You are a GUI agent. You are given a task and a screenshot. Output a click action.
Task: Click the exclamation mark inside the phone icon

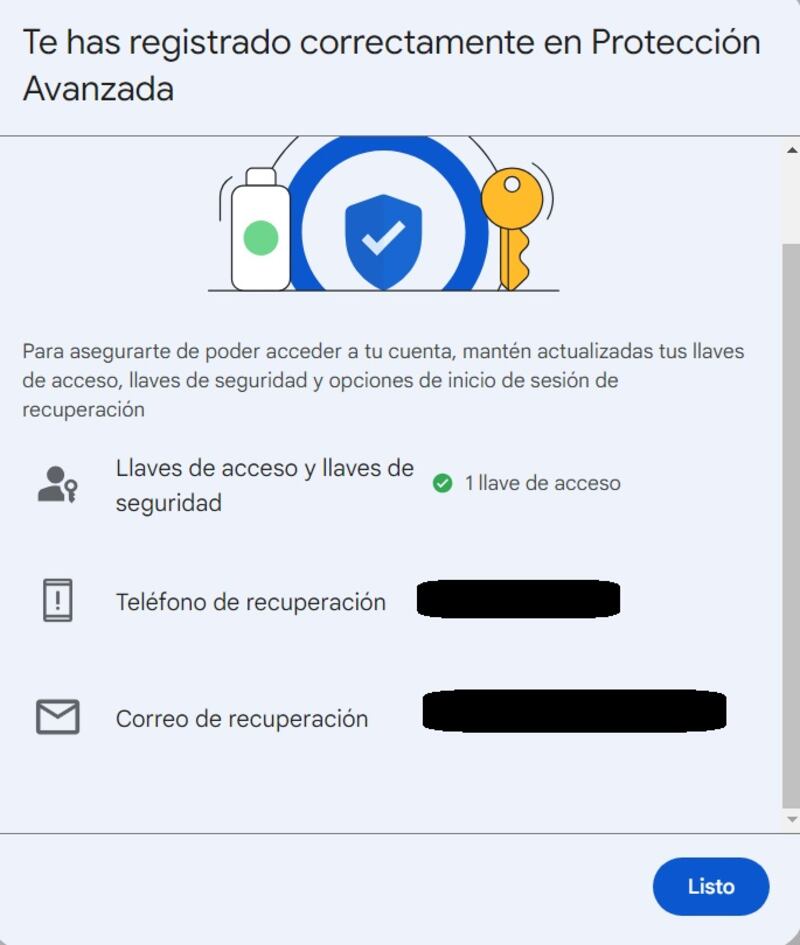click(x=57, y=600)
